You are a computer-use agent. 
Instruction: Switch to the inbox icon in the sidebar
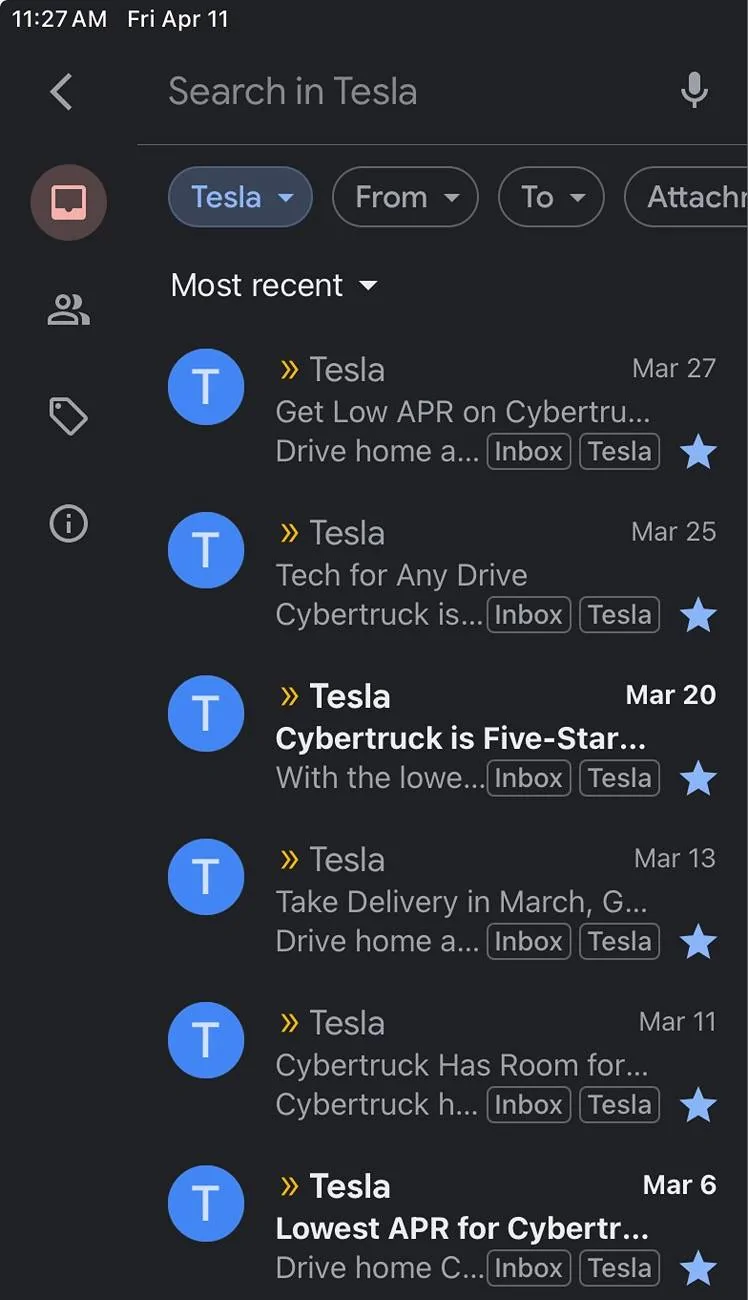pyautogui.click(x=68, y=202)
